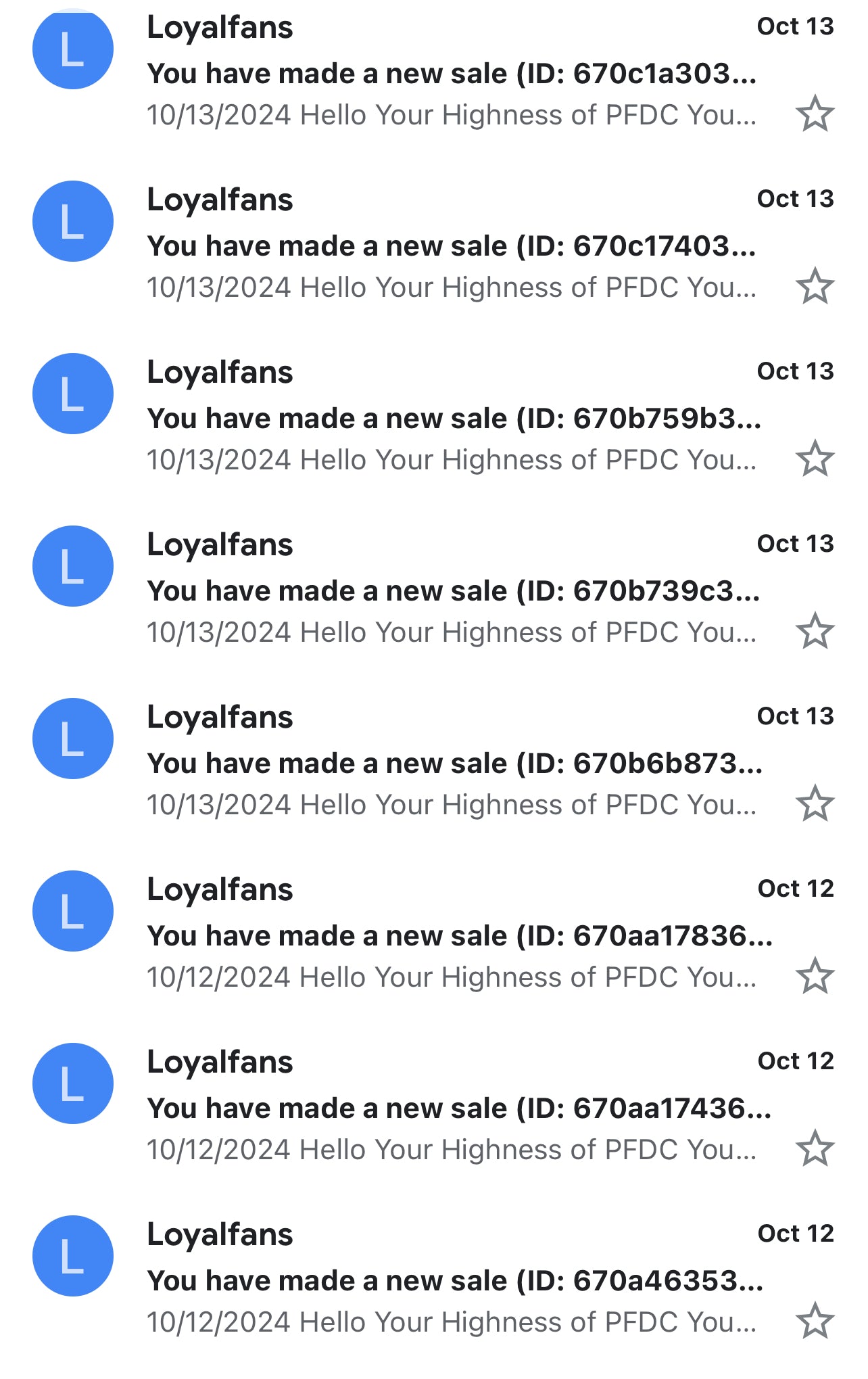Open the email with sale ID 670b739c3
This screenshot has width=868, height=1379.
452,591
